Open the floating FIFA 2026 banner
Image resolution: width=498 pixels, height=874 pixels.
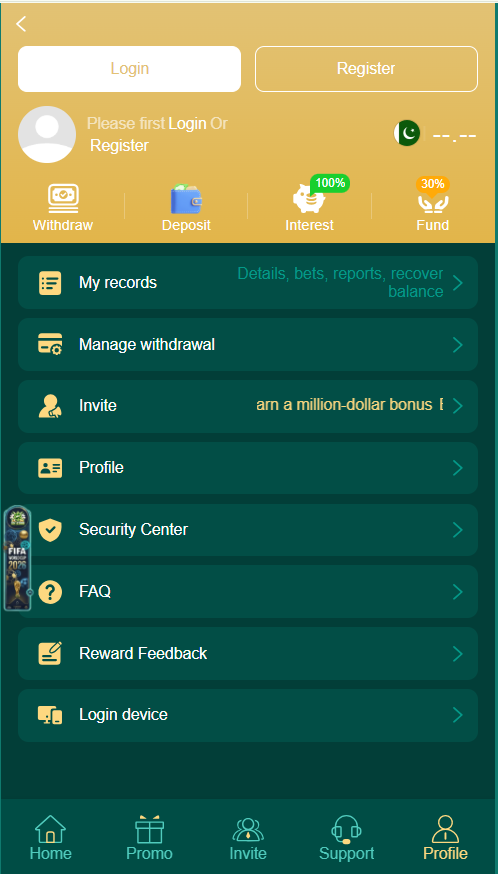[x=17, y=559]
